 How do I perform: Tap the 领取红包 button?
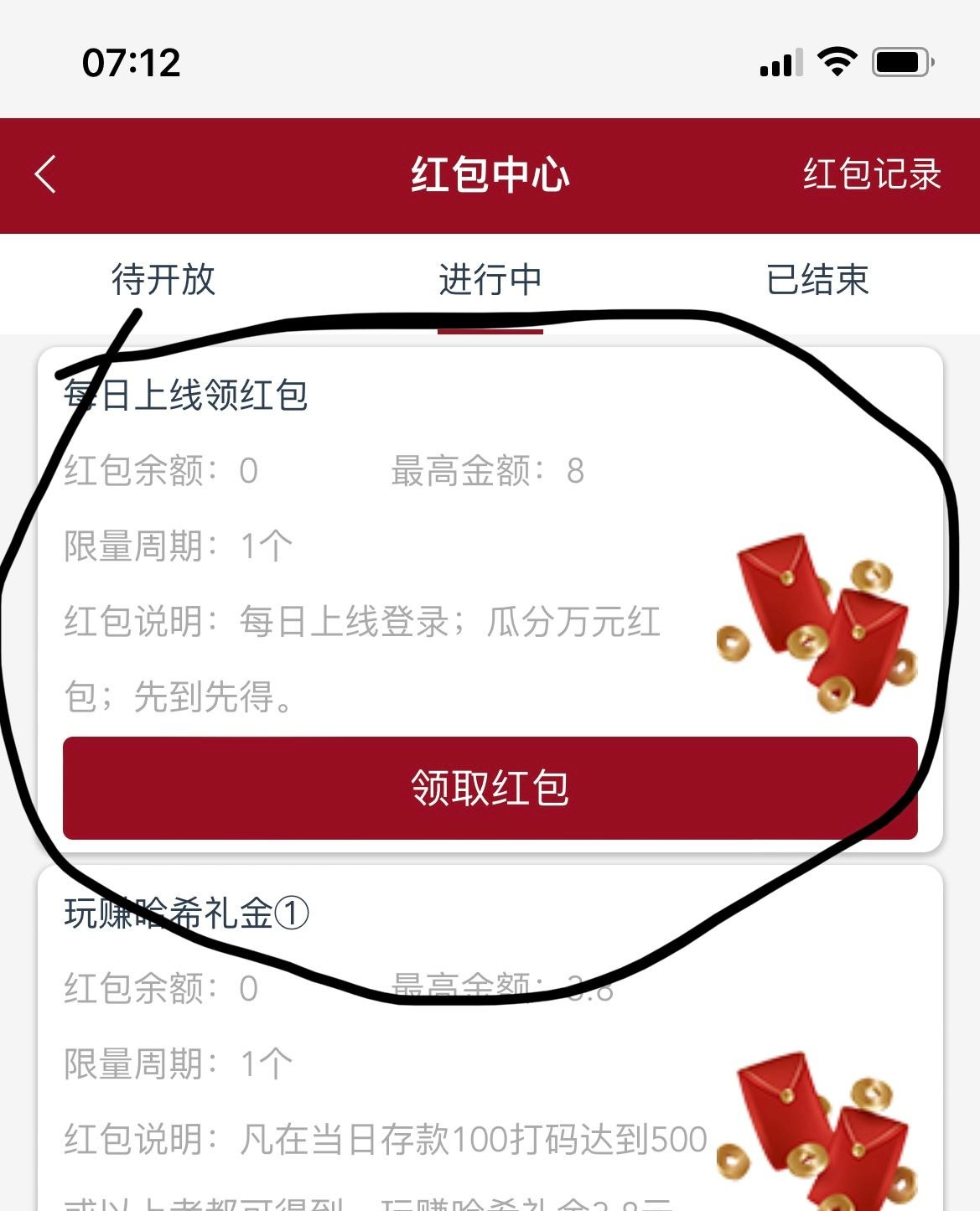(x=490, y=788)
